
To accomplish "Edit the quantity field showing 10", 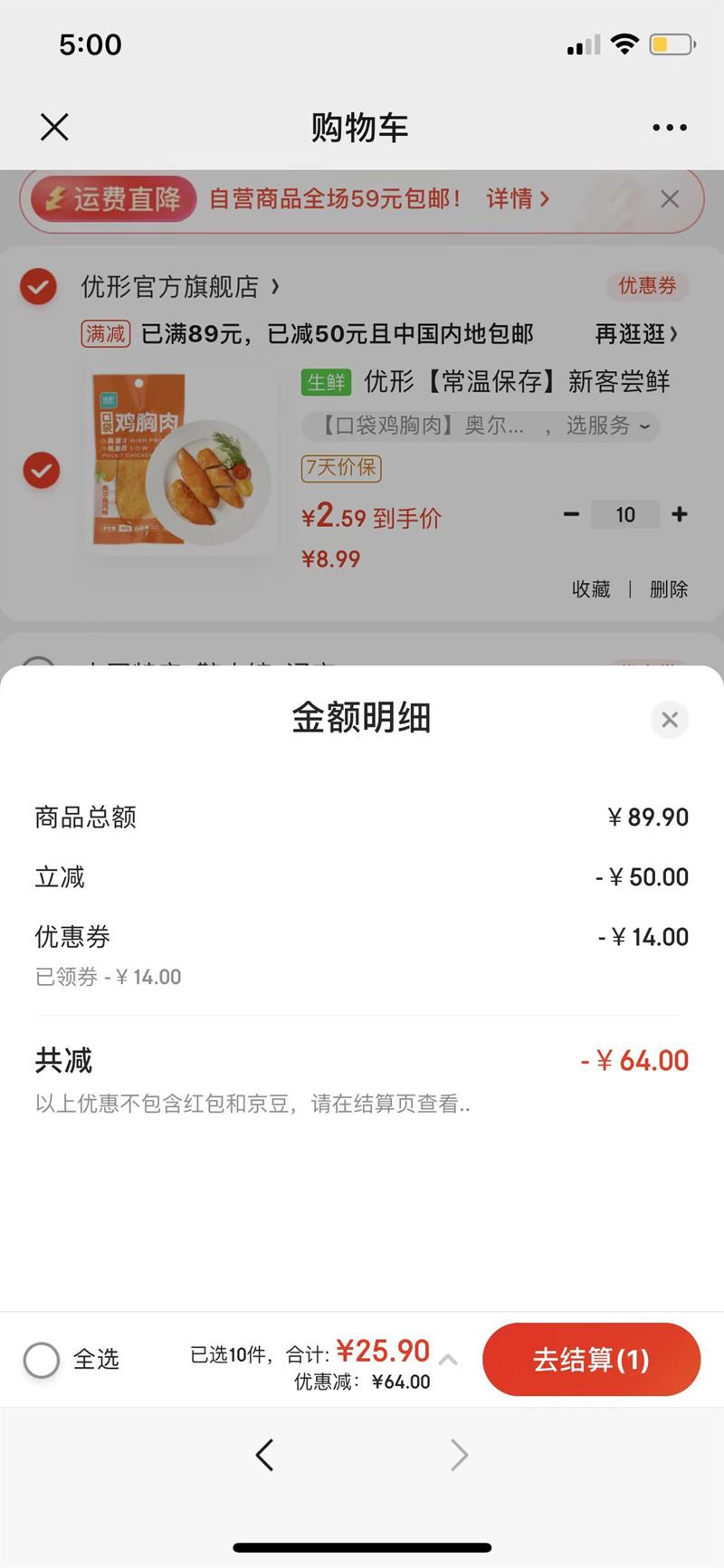I will (x=625, y=514).
